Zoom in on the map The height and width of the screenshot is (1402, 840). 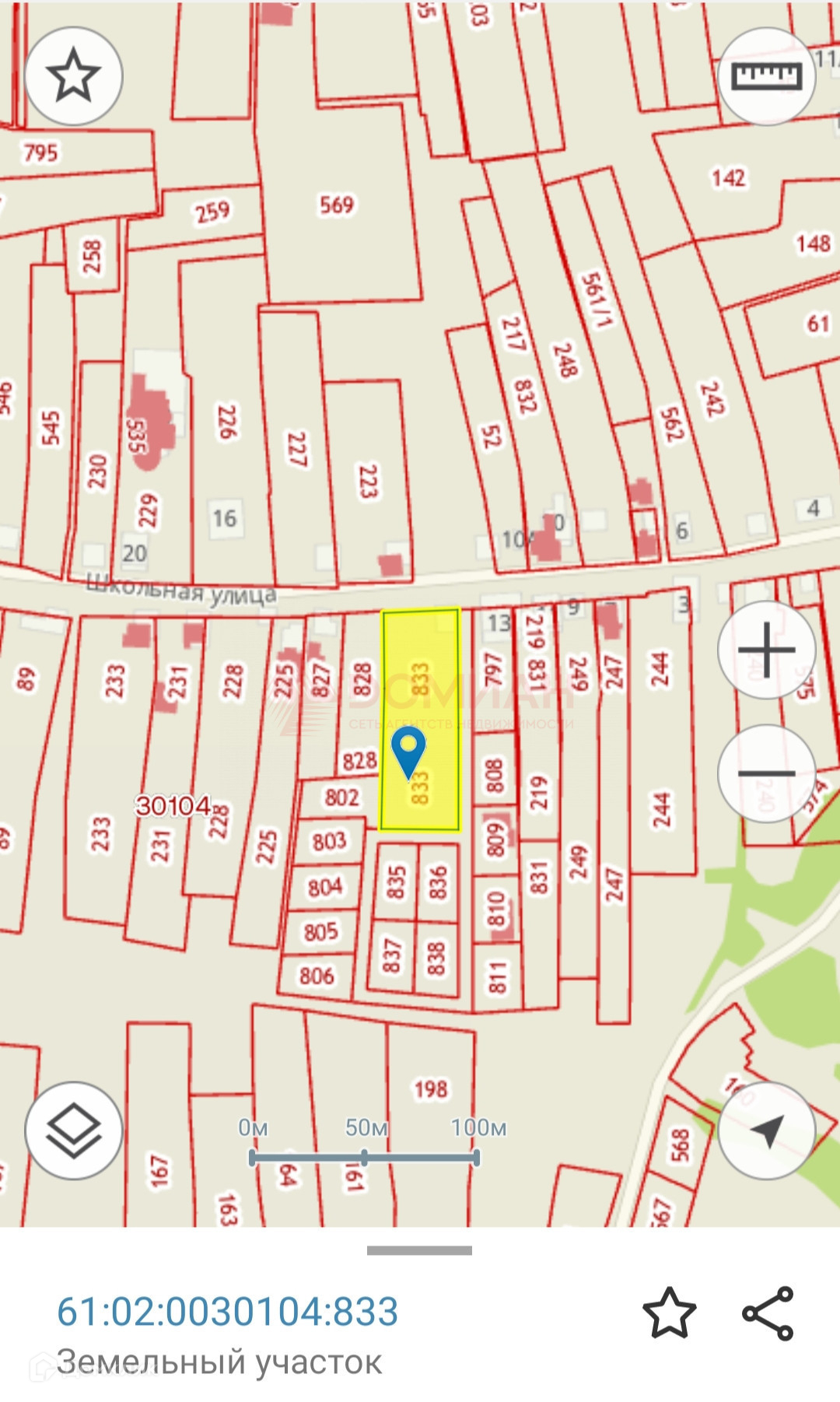tap(766, 649)
